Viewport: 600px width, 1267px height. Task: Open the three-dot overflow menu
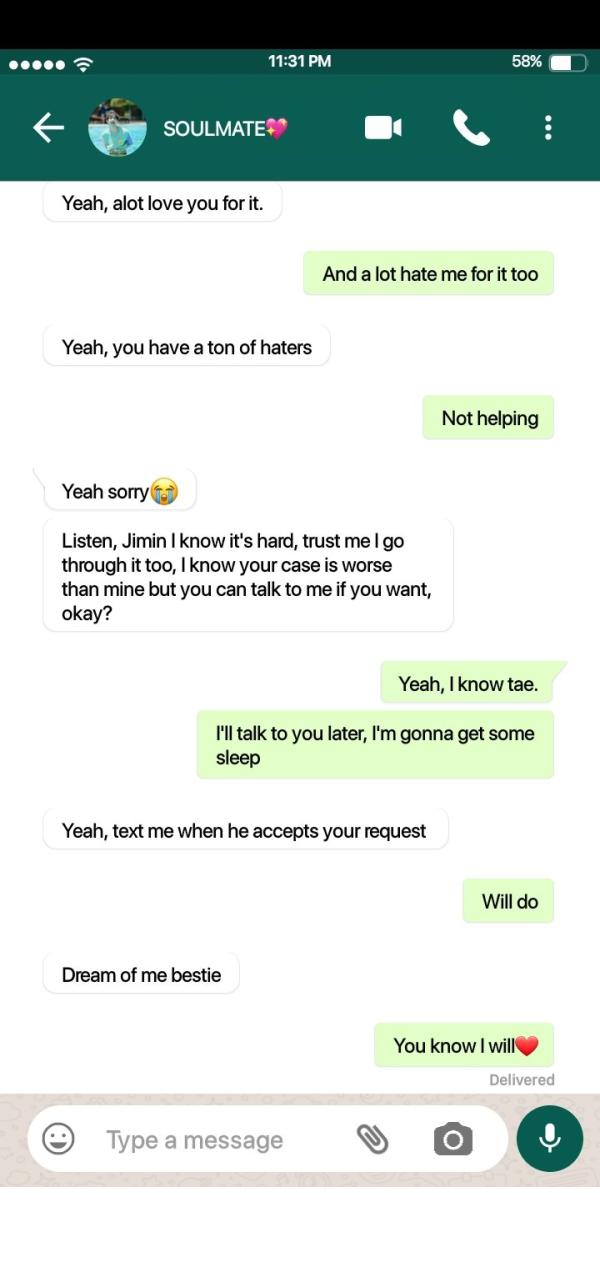click(x=548, y=127)
